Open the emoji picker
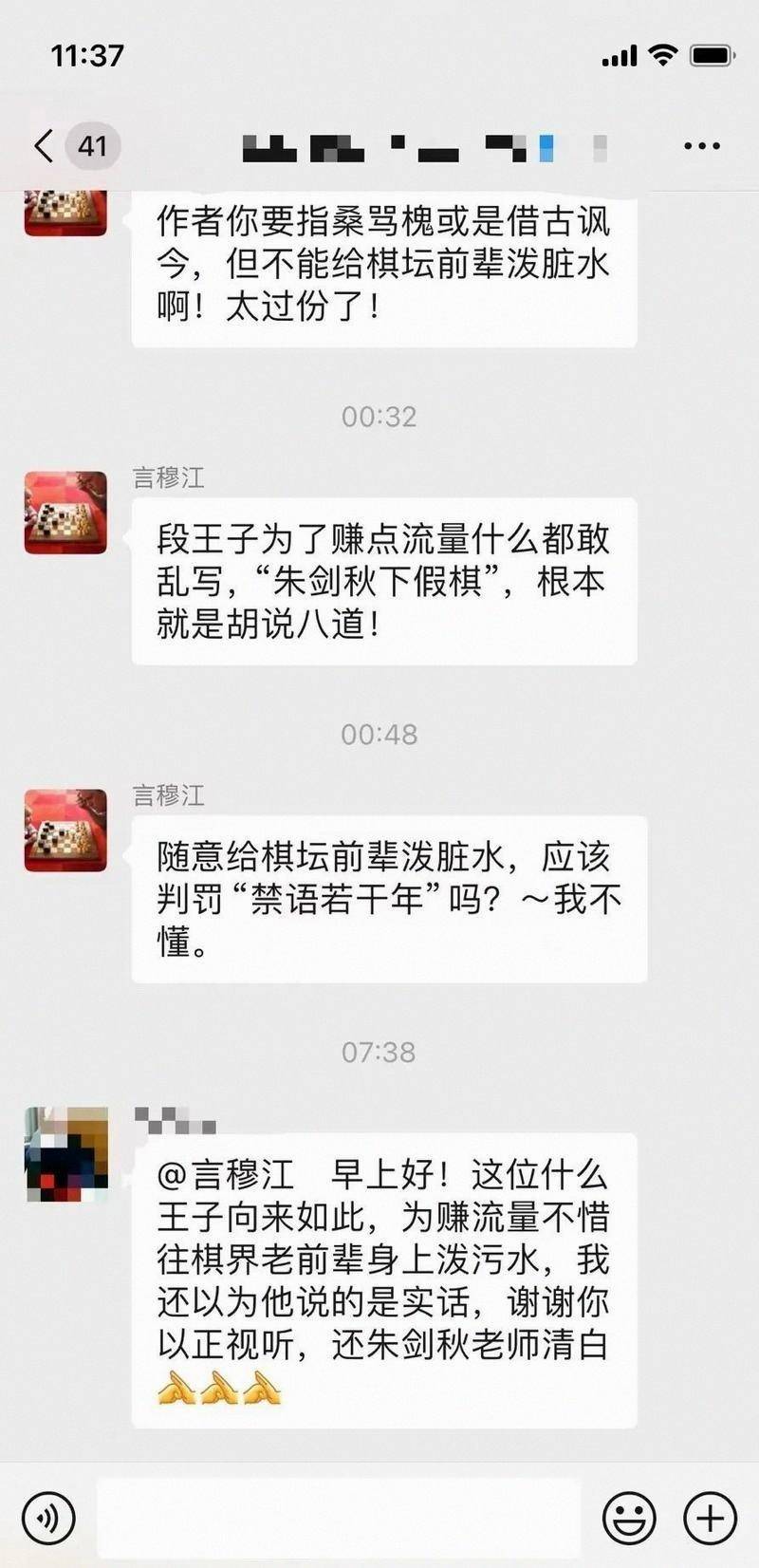This screenshot has height=1568, width=759. (x=629, y=1517)
